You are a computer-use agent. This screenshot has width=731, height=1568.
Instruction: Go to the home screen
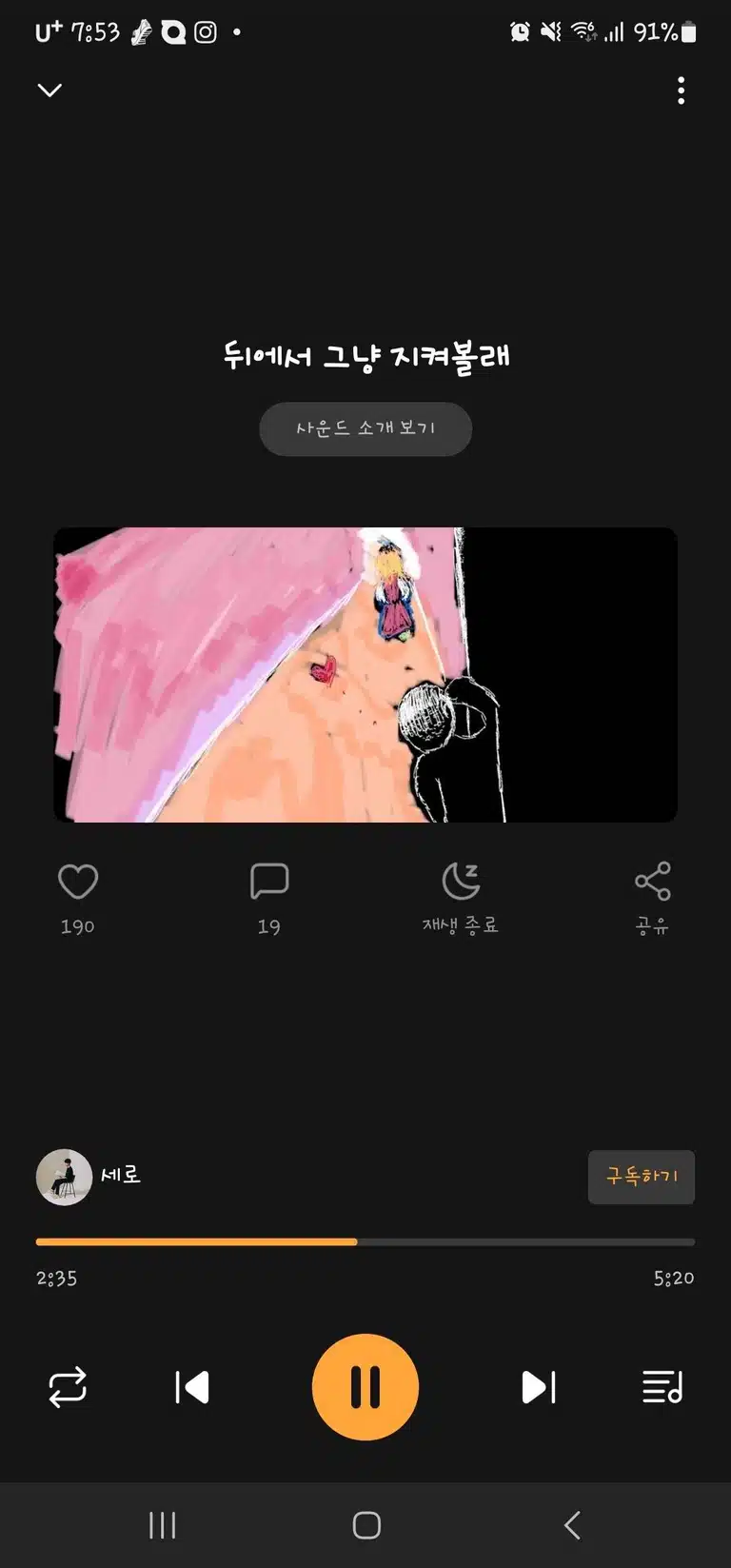tap(366, 1525)
